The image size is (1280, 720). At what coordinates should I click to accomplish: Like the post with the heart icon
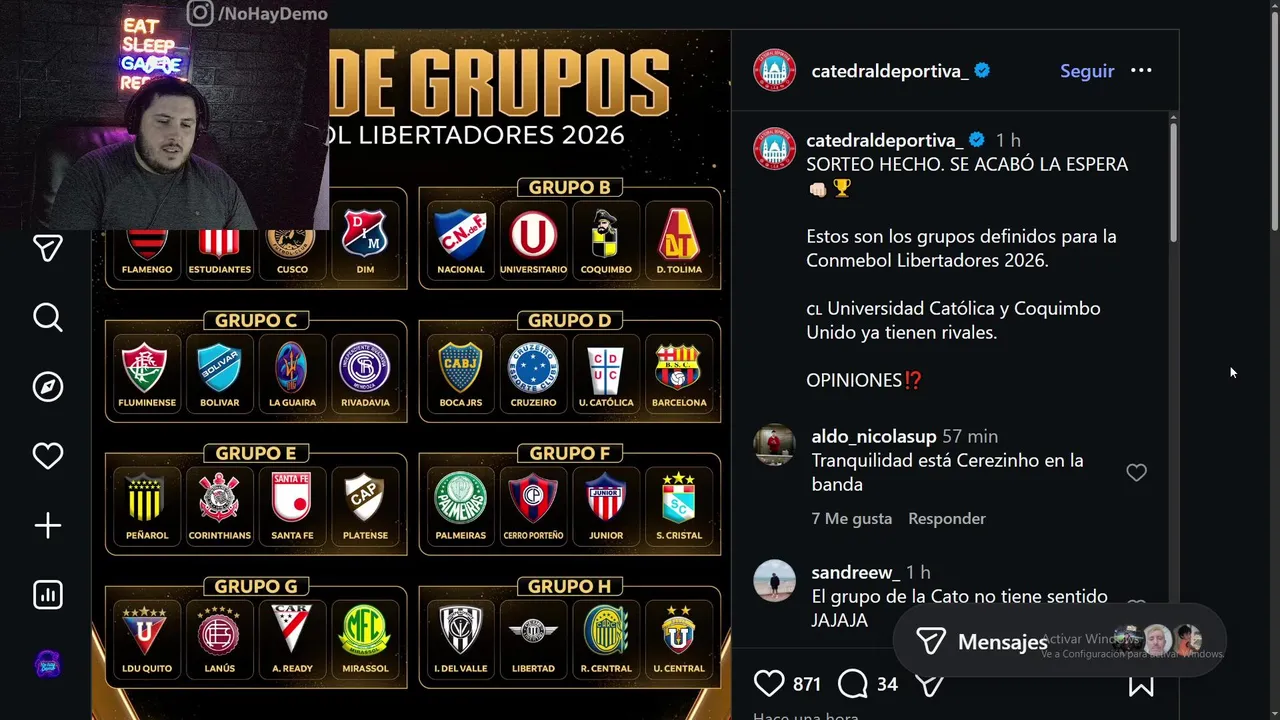tap(769, 684)
